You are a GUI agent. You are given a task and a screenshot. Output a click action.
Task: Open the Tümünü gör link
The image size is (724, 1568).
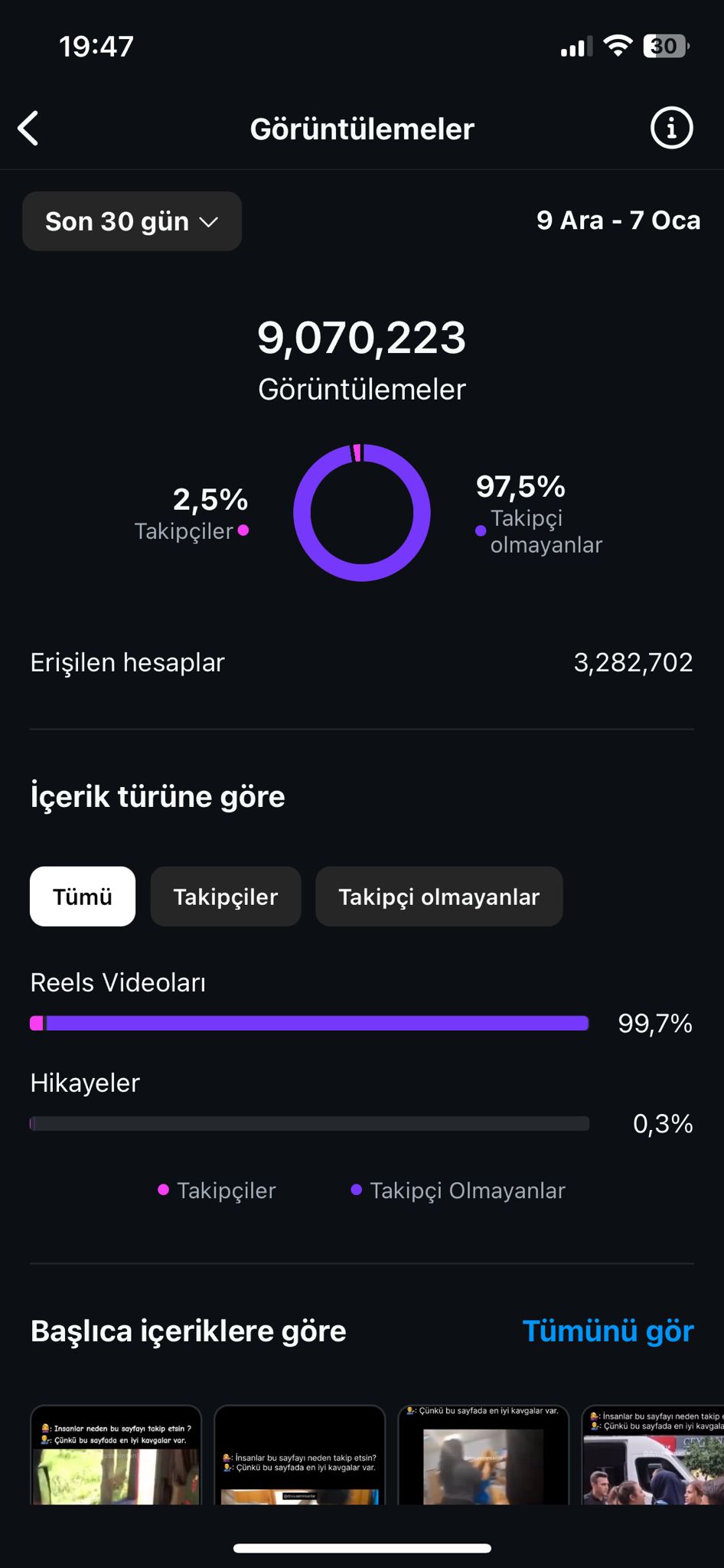pyautogui.click(x=608, y=1331)
